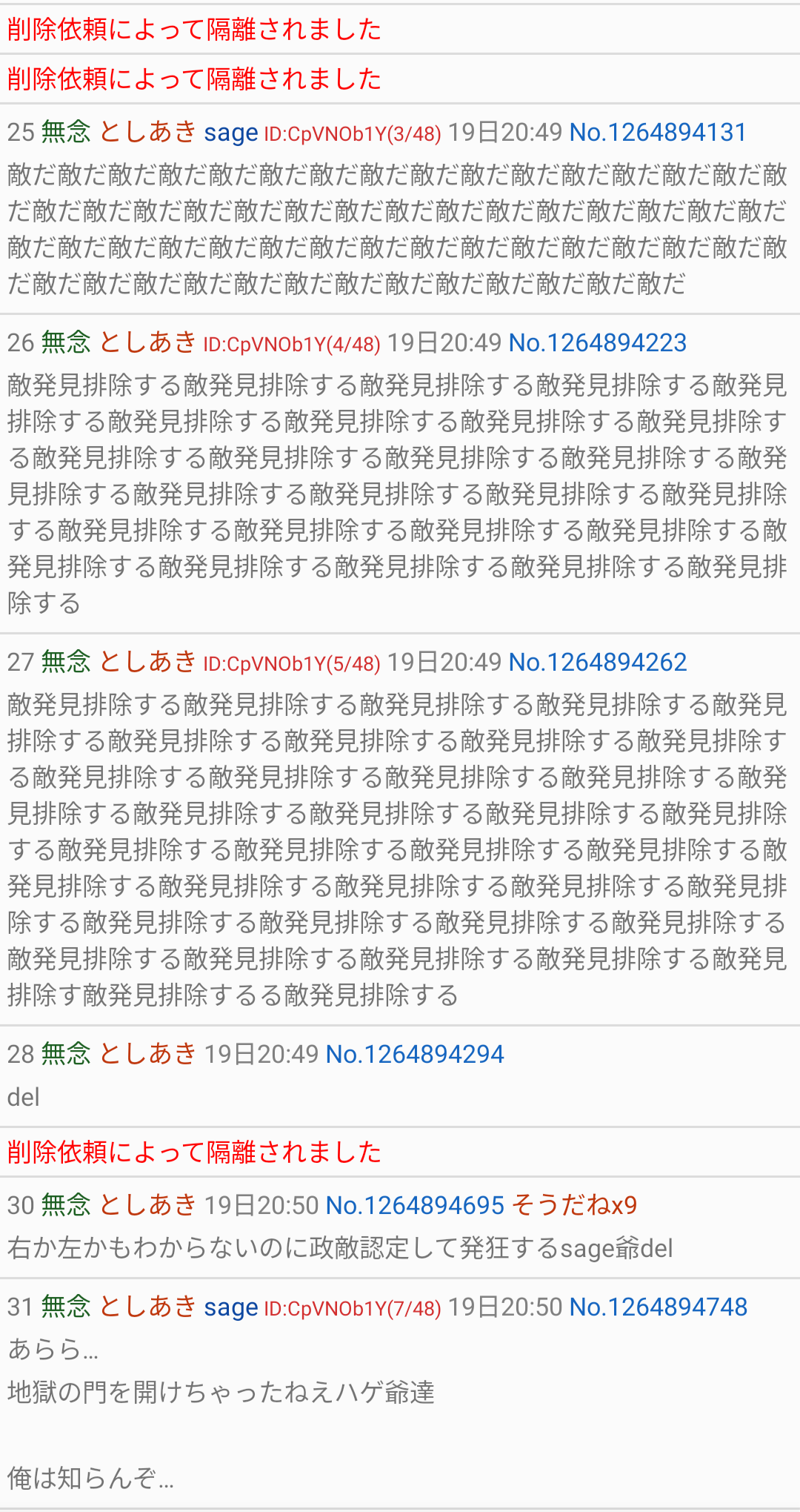Tap ID:CpVNOb1Y(5/48) on post 27
800x1512 pixels.
(292, 664)
